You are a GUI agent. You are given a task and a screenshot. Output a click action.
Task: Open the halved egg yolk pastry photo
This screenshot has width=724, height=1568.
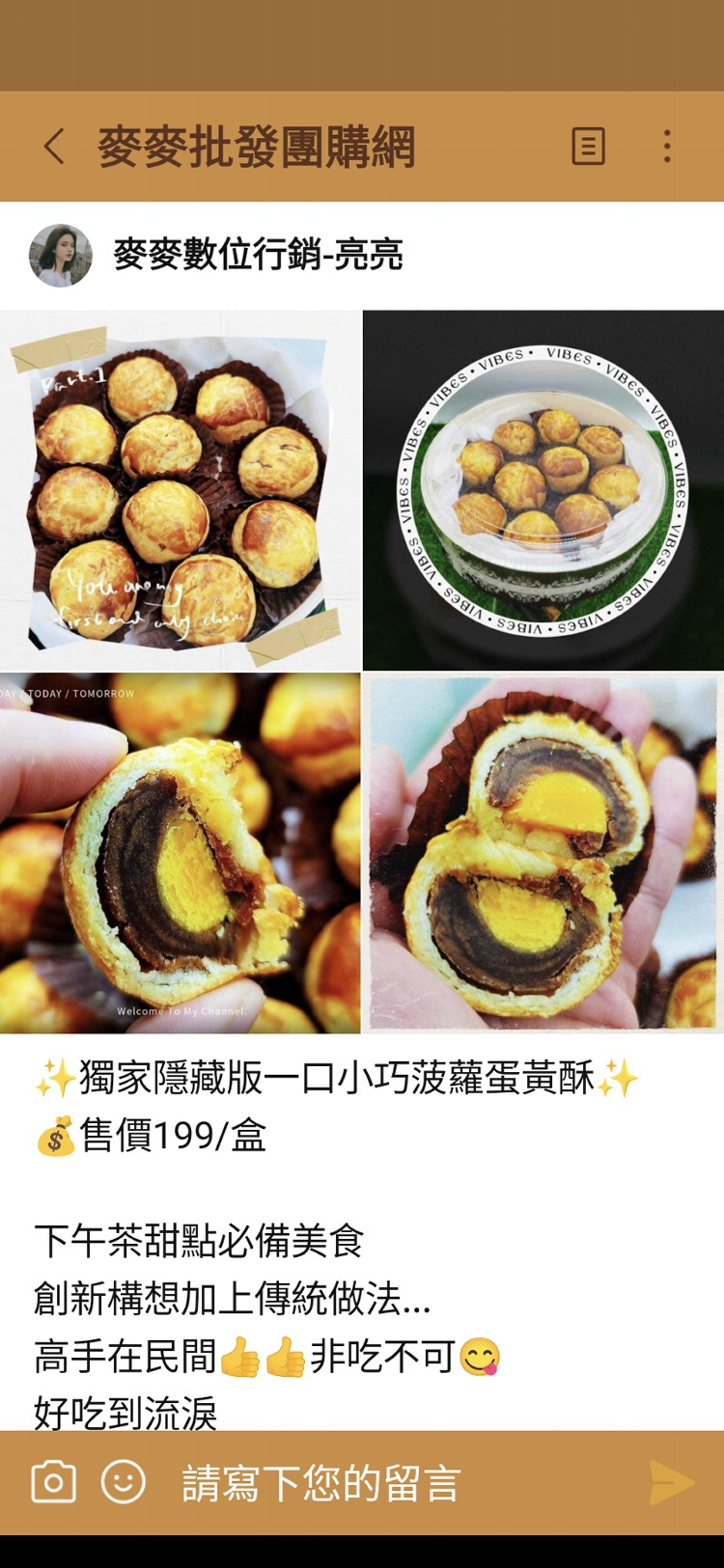(543, 853)
